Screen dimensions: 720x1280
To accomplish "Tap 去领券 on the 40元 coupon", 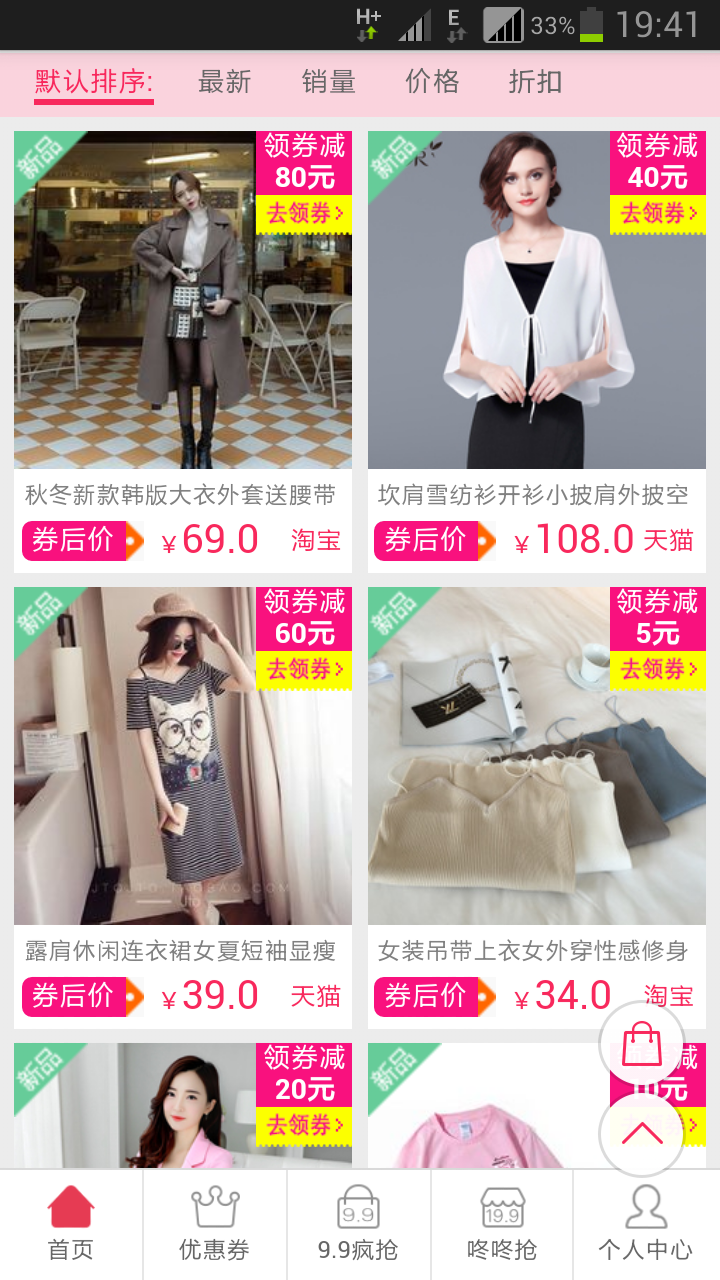I will 657,214.
